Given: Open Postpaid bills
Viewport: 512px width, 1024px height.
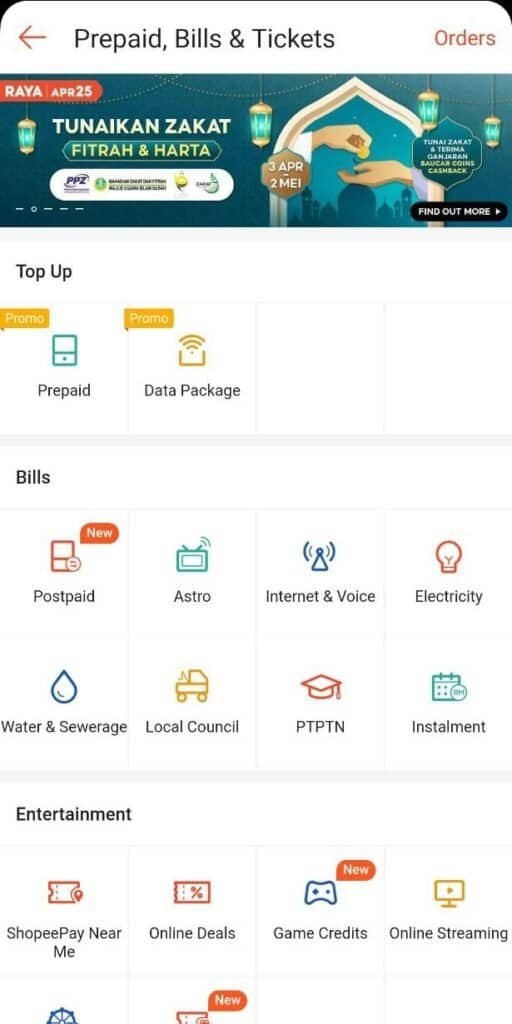Looking at the screenshot, I should pos(64,573).
